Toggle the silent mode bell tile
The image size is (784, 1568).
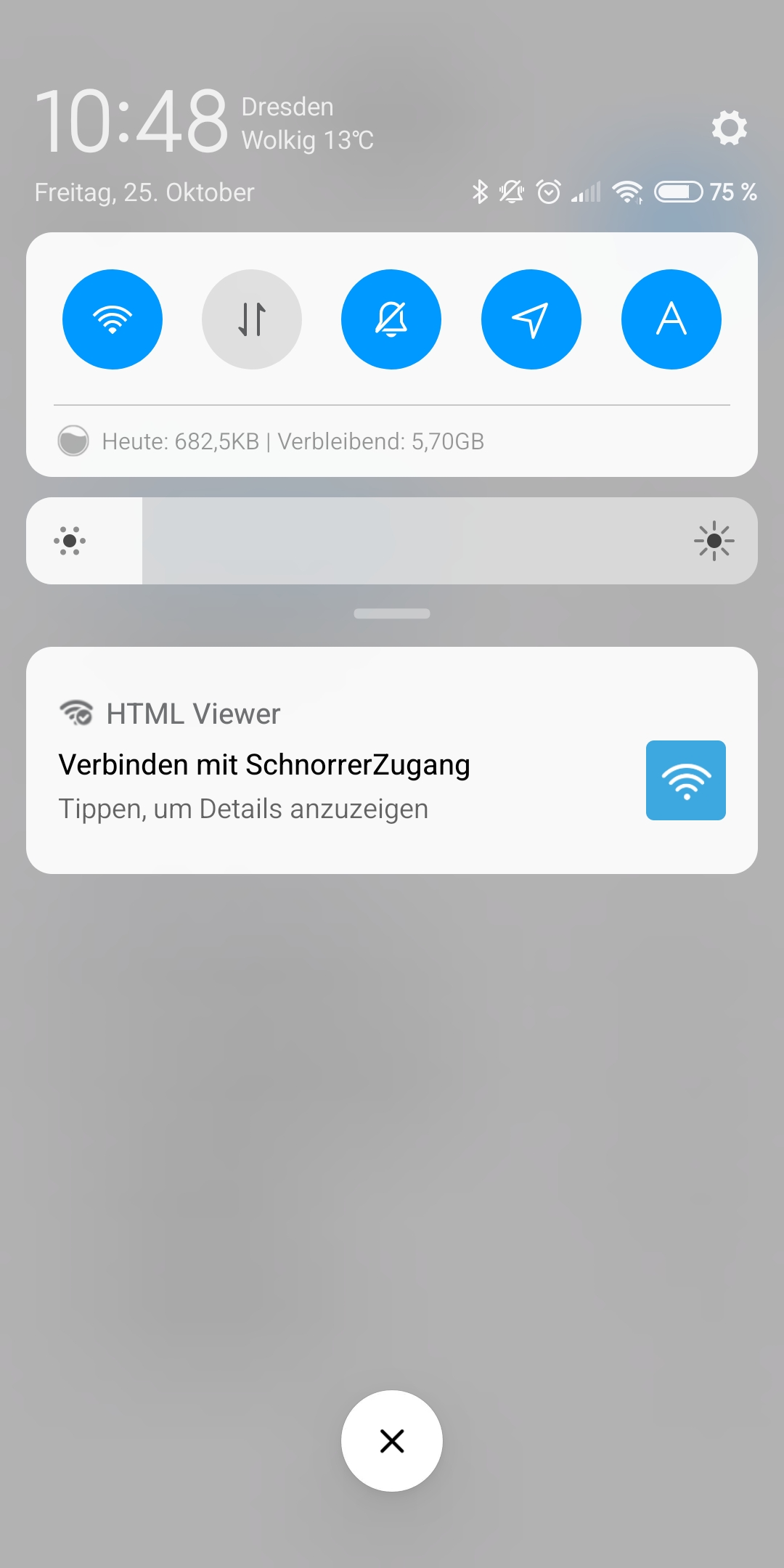coord(391,319)
